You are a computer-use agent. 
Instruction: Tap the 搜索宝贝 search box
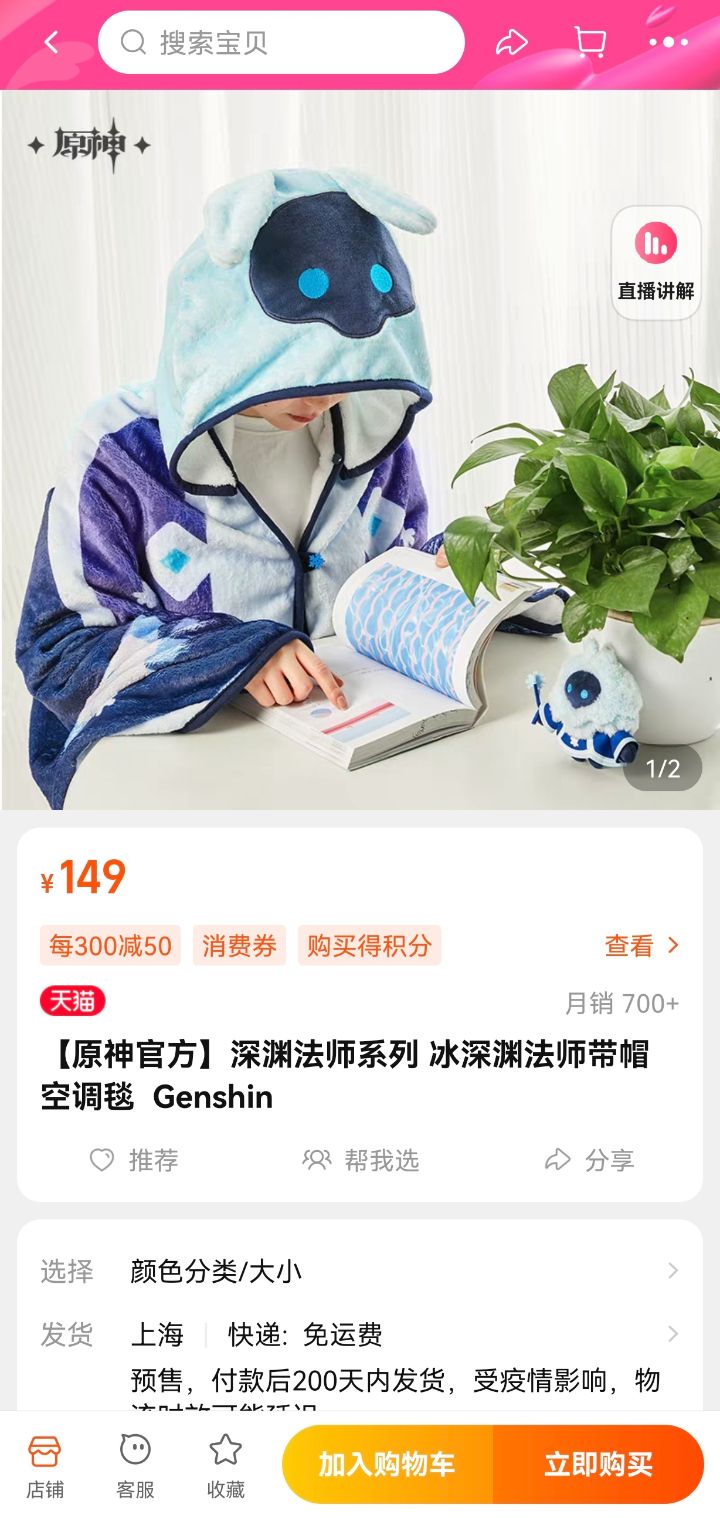click(x=281, y=43)
